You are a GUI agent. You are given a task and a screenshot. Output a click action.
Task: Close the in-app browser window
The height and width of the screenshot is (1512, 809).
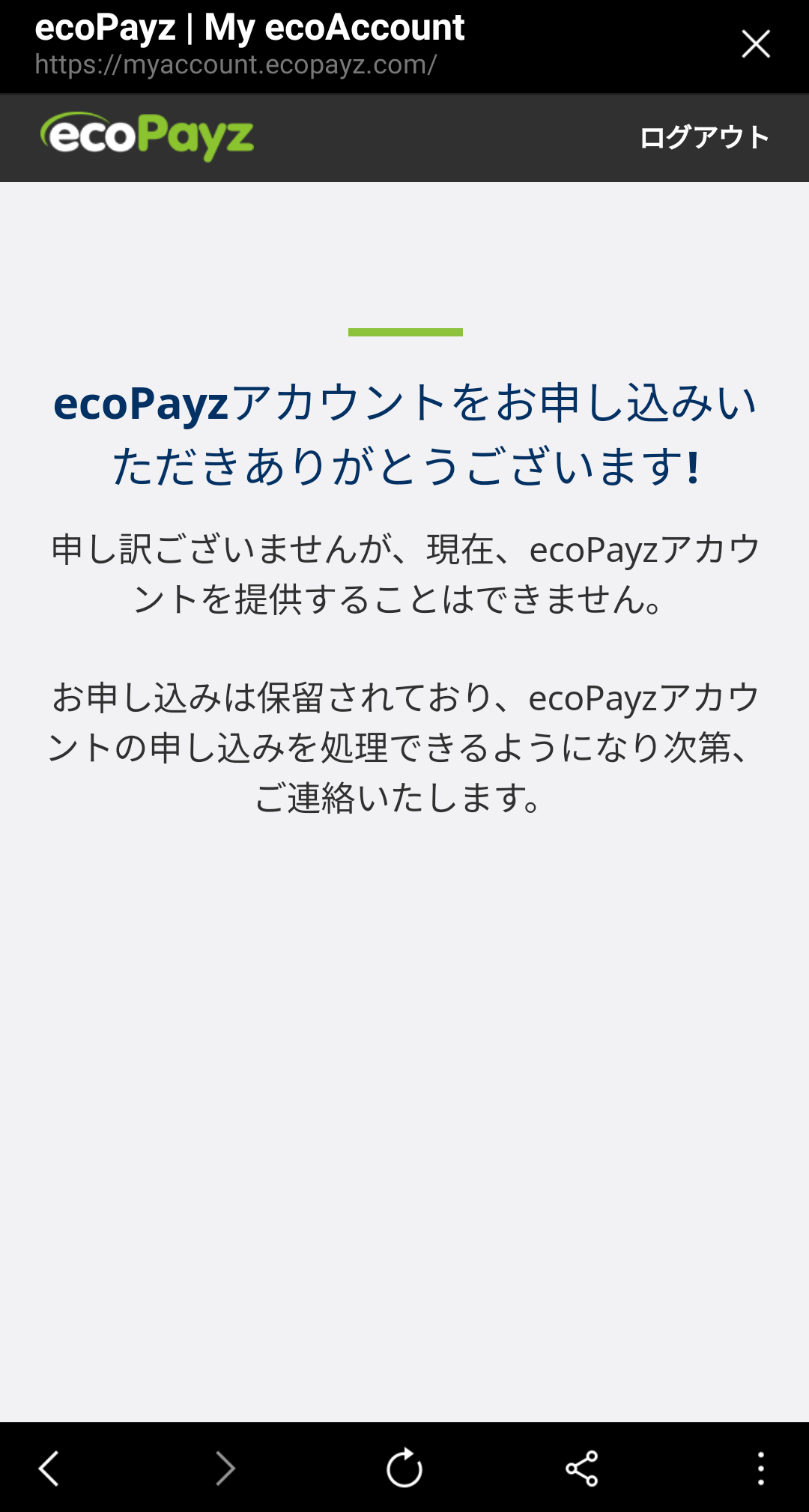(755, 44)
